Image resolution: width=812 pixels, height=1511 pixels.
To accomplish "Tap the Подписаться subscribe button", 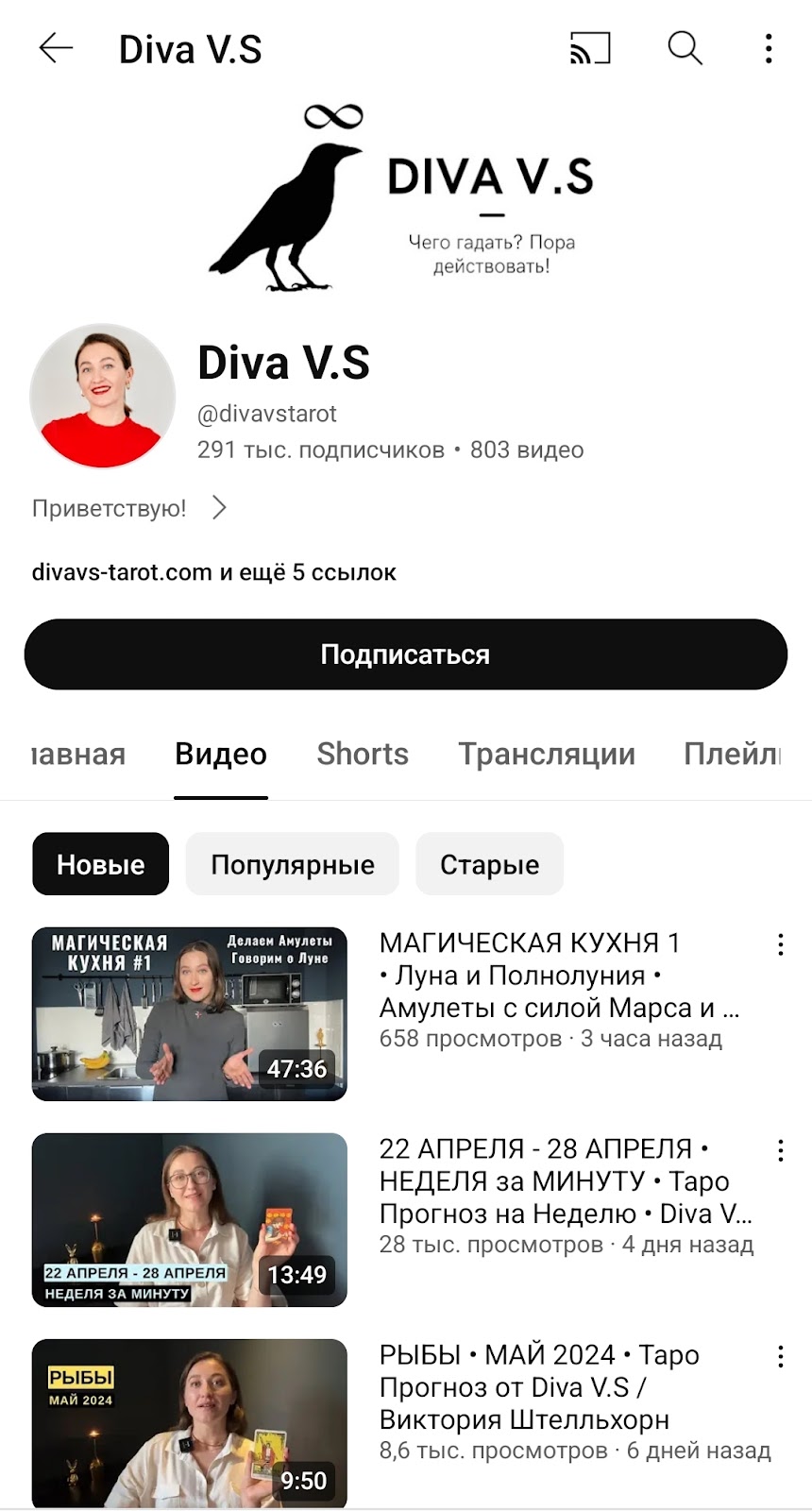I will [x=406, y=654].
